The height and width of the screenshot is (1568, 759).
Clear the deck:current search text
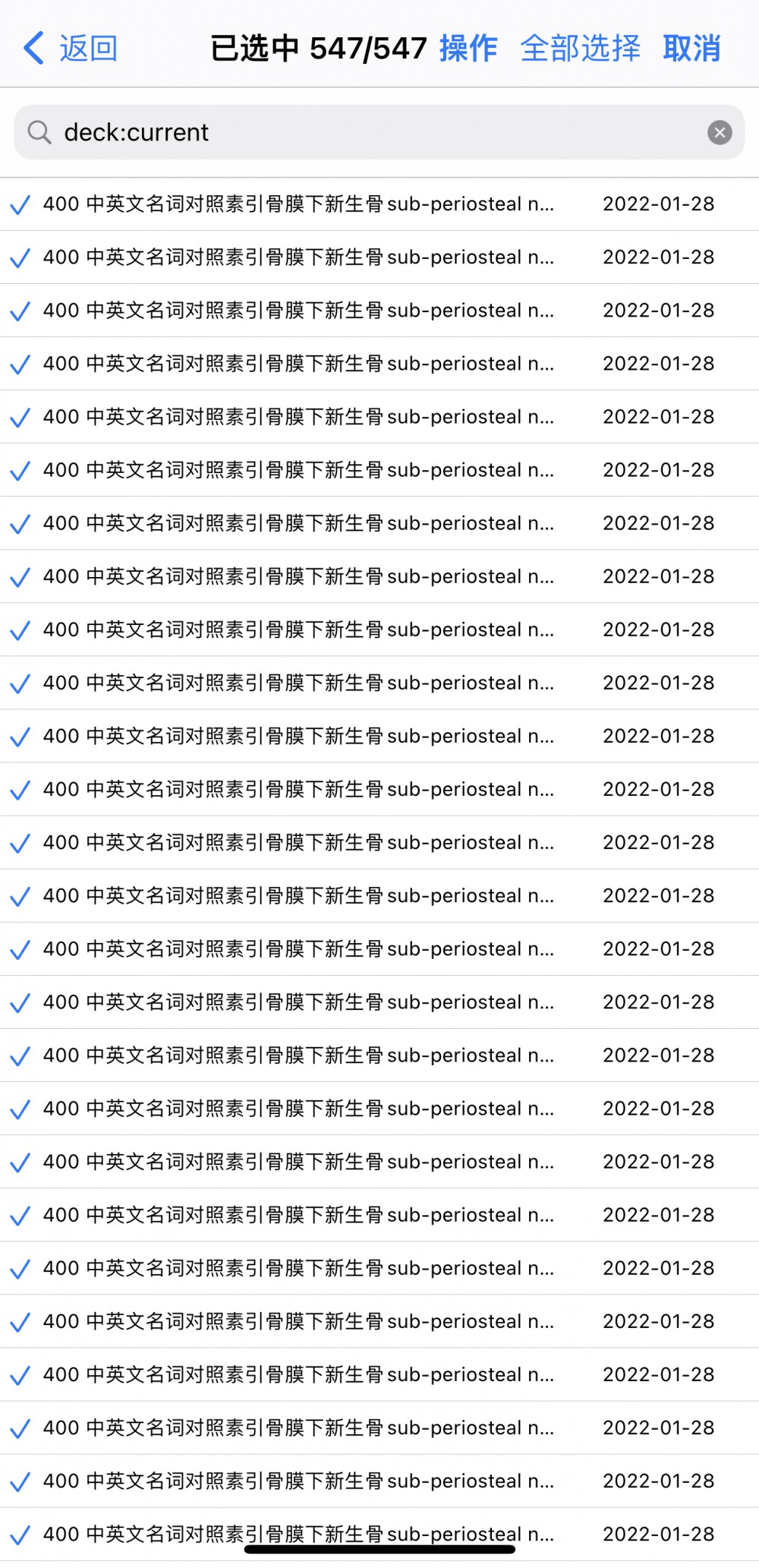tap(720, 133)
